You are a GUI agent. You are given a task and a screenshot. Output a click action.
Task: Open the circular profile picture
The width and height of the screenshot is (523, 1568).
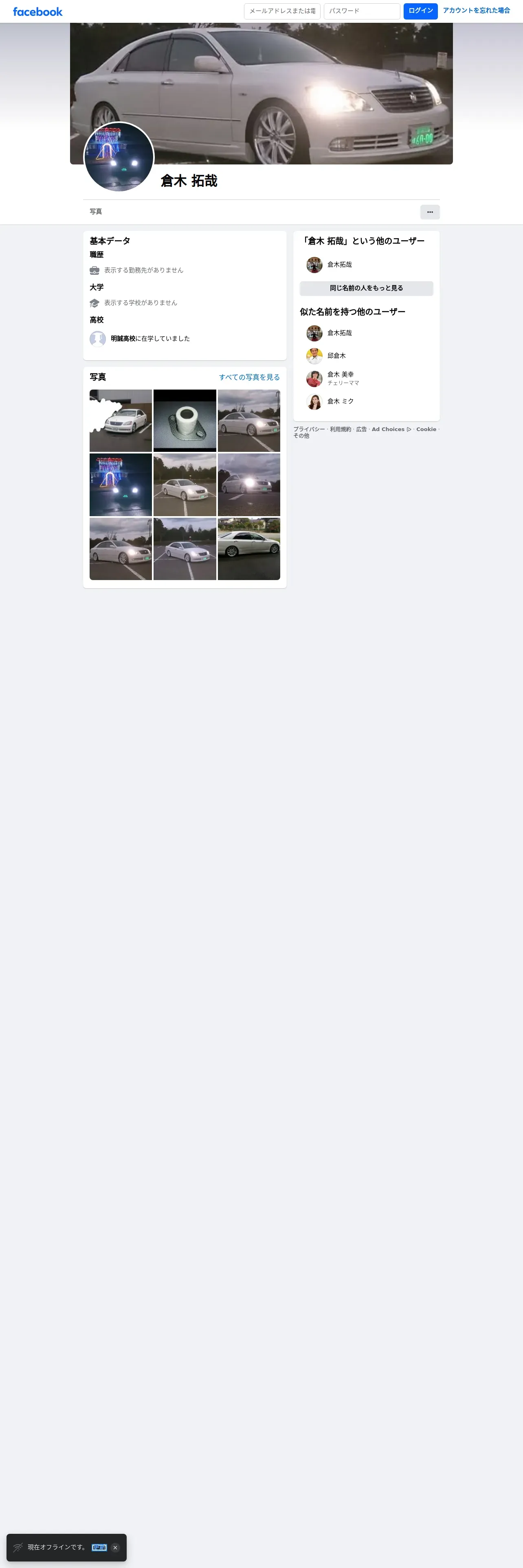pos(119,157)
